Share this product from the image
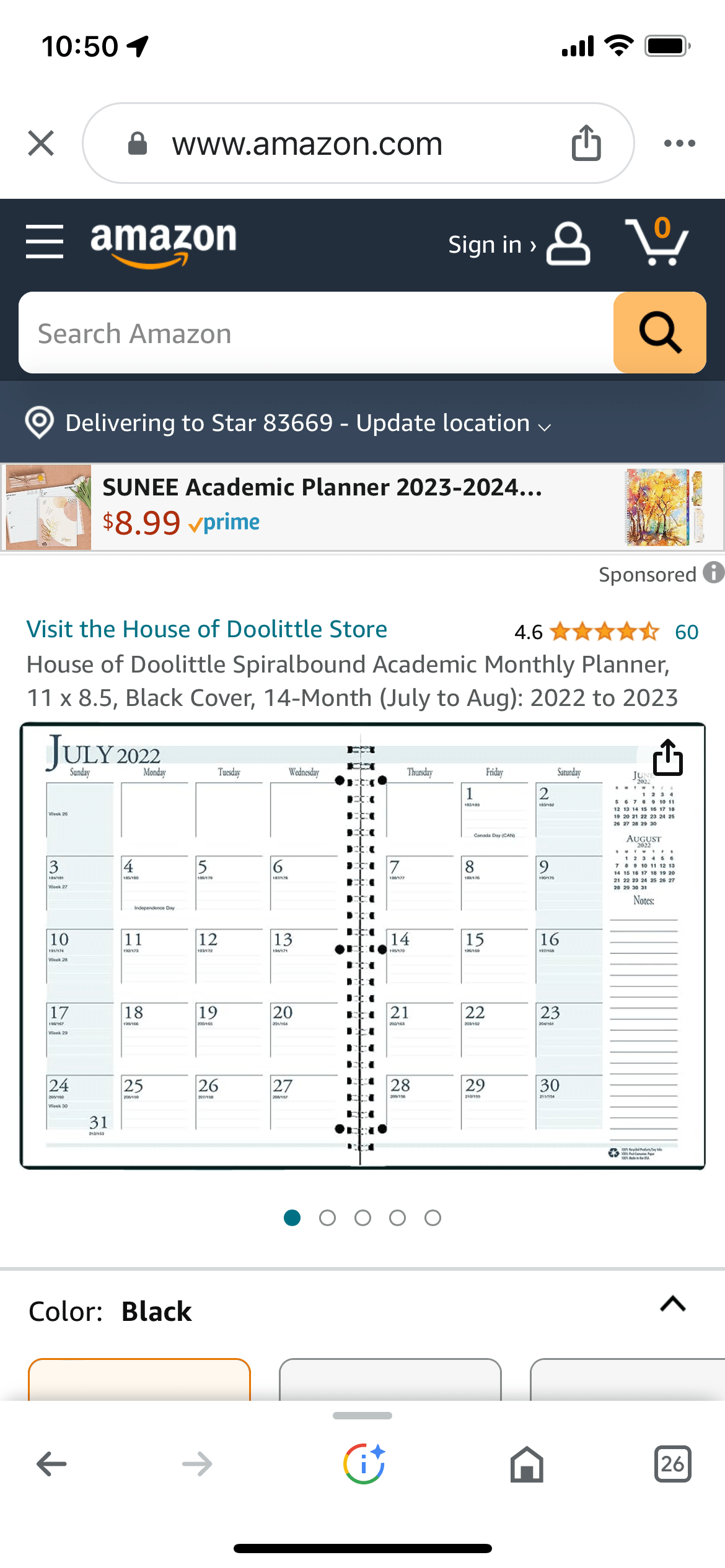Viewport: 725px width, 1568px height. click(x=667, y=757)
